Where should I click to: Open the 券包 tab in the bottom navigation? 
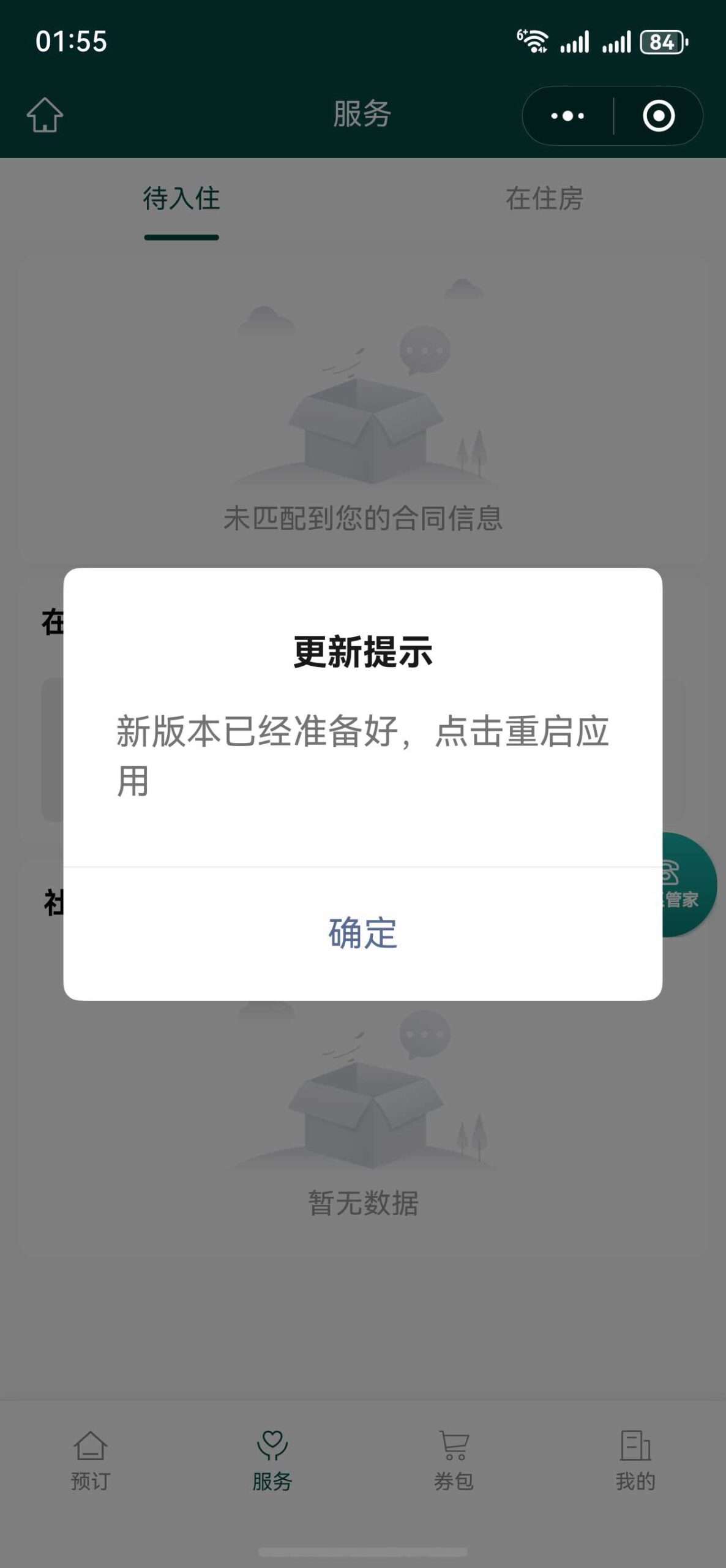click(x=454, y=1461)
